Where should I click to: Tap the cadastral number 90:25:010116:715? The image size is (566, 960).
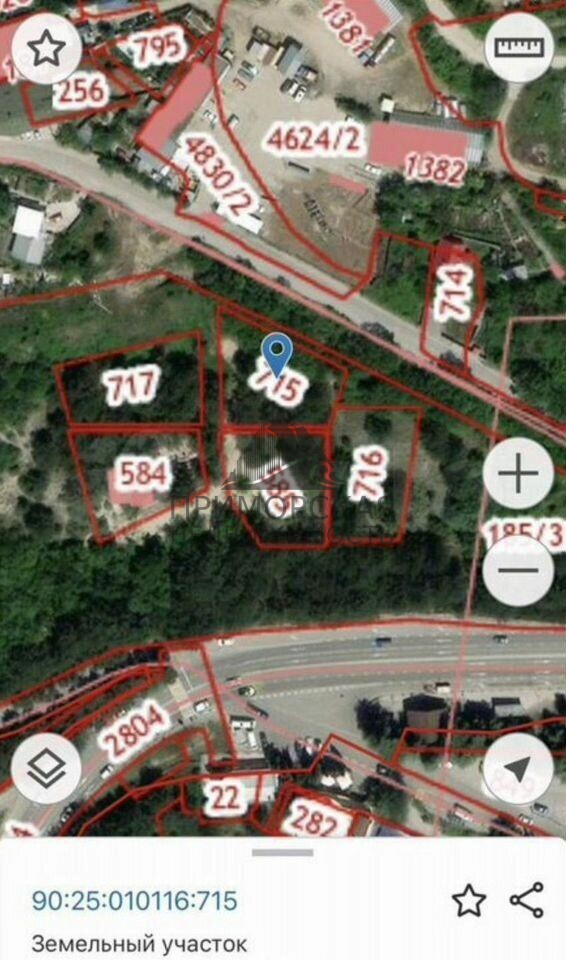(134, 901)
